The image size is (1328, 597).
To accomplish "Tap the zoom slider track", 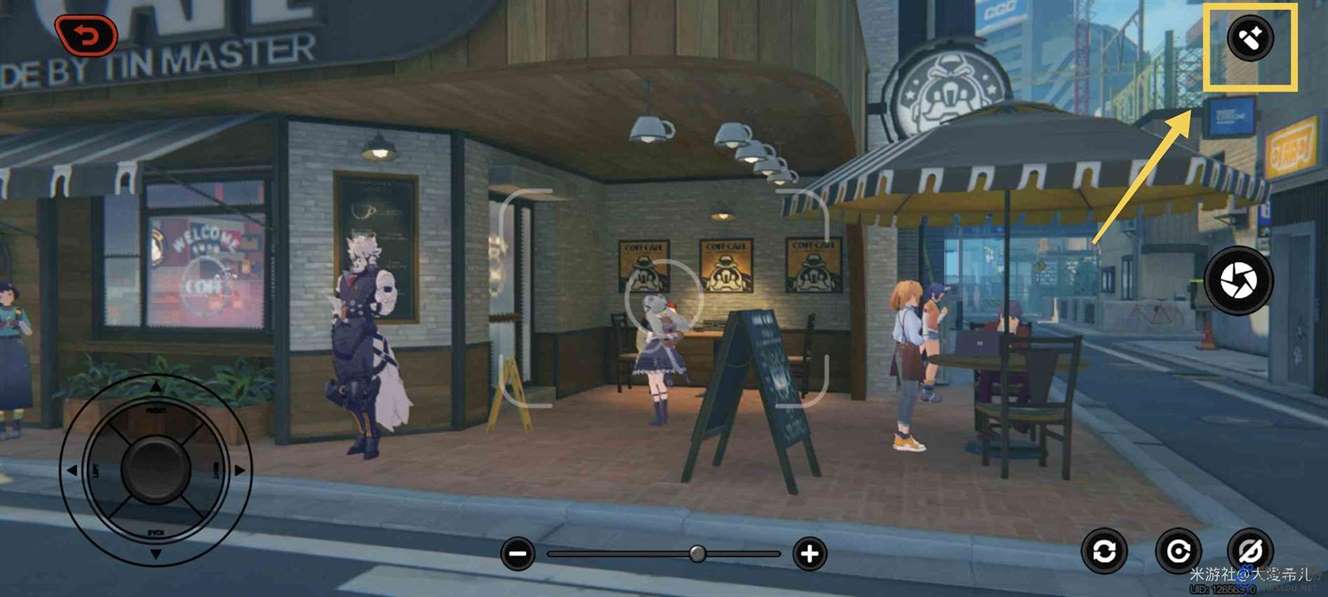I will pos(620,553).
